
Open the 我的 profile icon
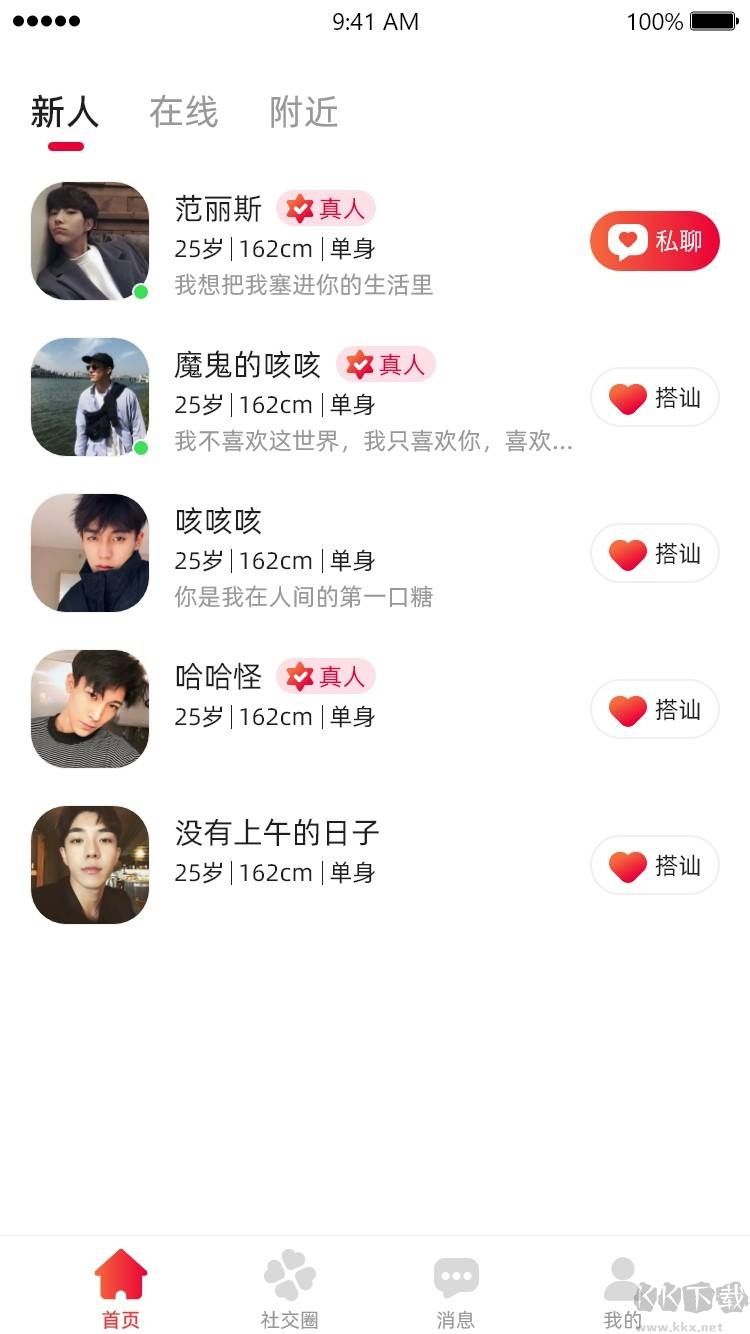click(x=624, y=1274)
